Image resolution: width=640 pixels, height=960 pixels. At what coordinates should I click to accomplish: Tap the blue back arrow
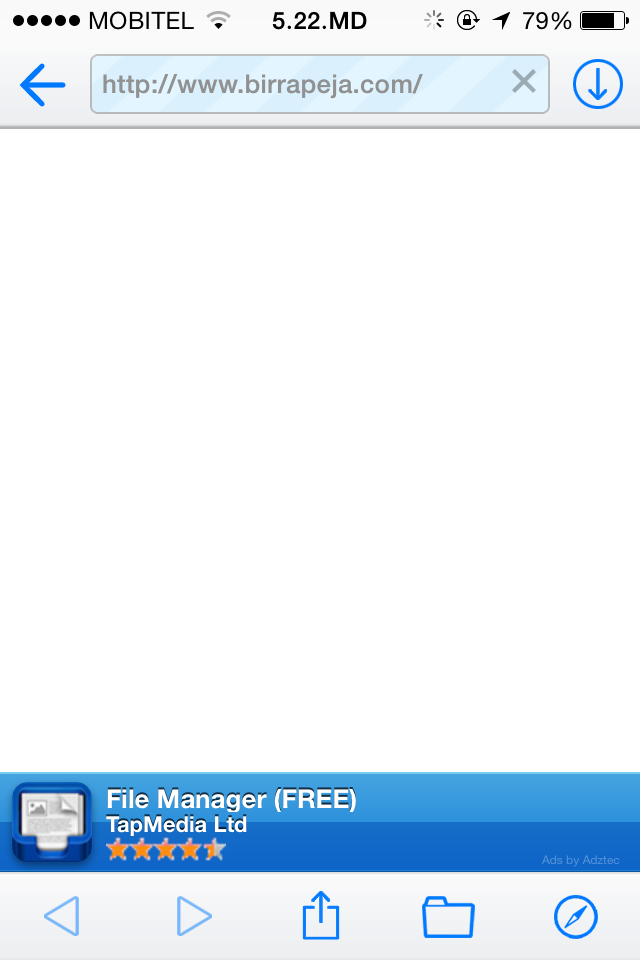[x=42, y=86]
